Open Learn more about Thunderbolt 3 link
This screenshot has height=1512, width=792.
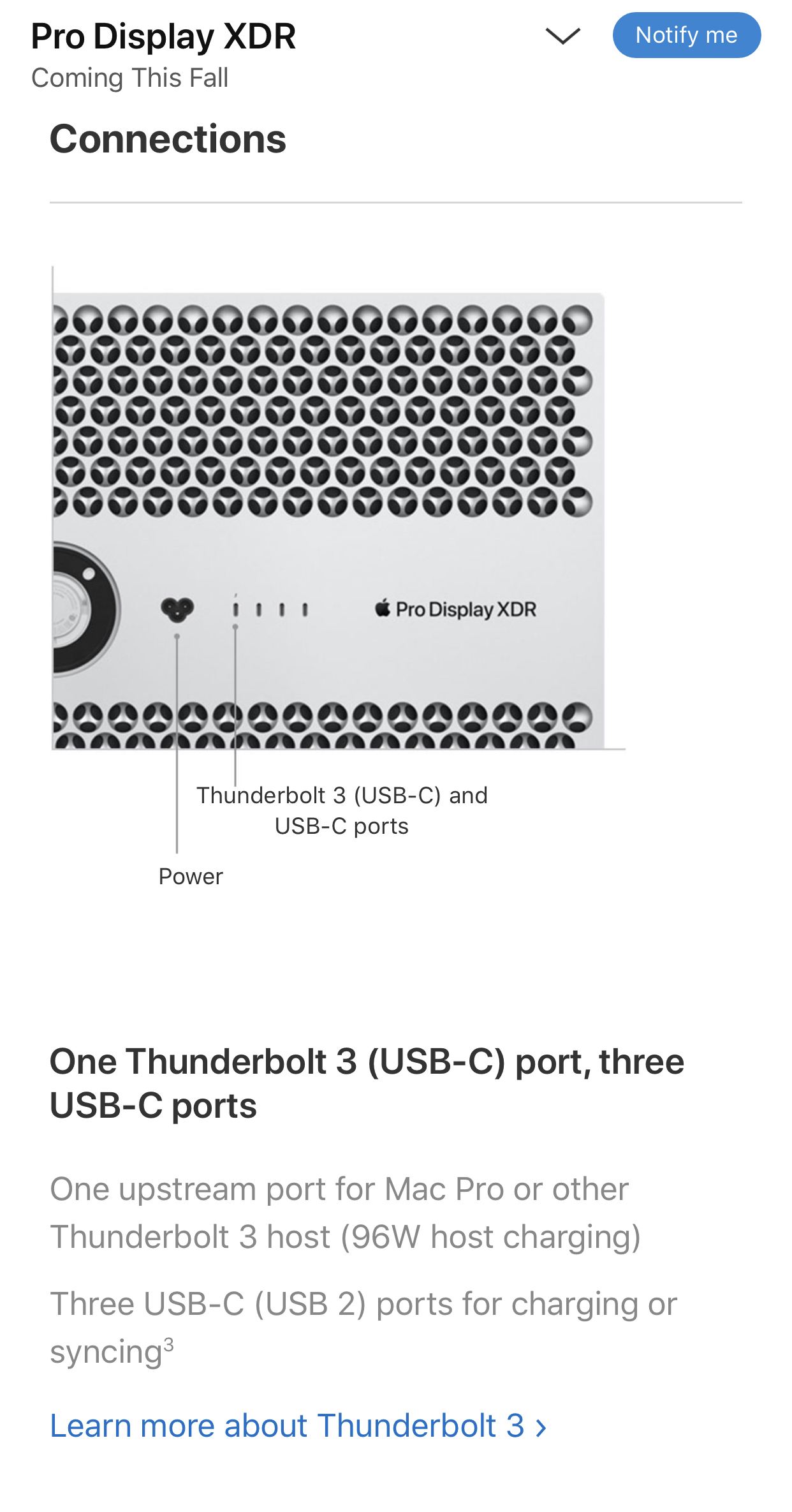coord(298,1425)
